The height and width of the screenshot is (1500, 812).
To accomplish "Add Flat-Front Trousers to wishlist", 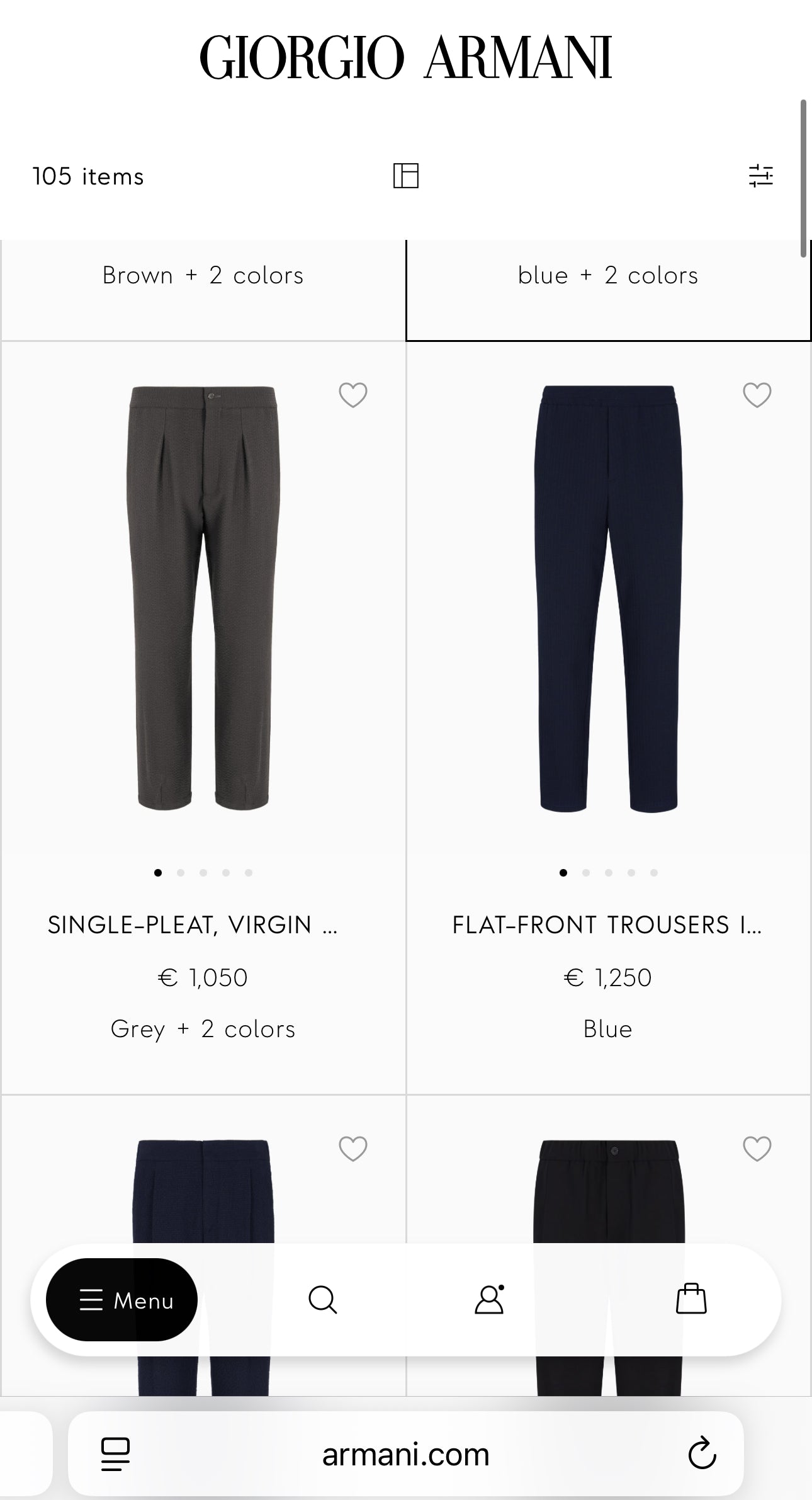I will [757, 395].
